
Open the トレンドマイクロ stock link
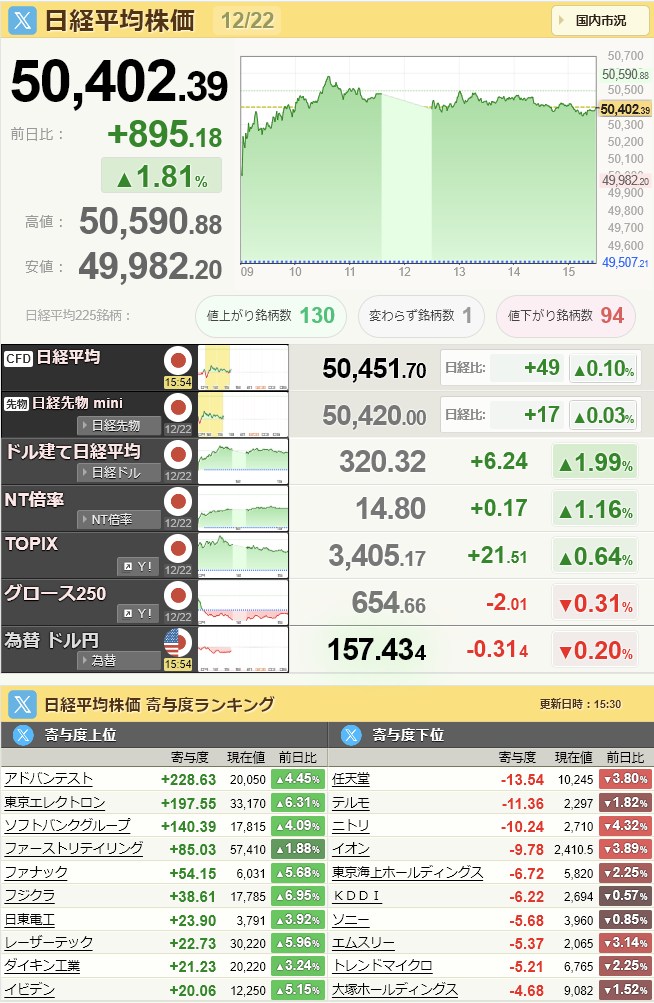(x=382, y=966)
